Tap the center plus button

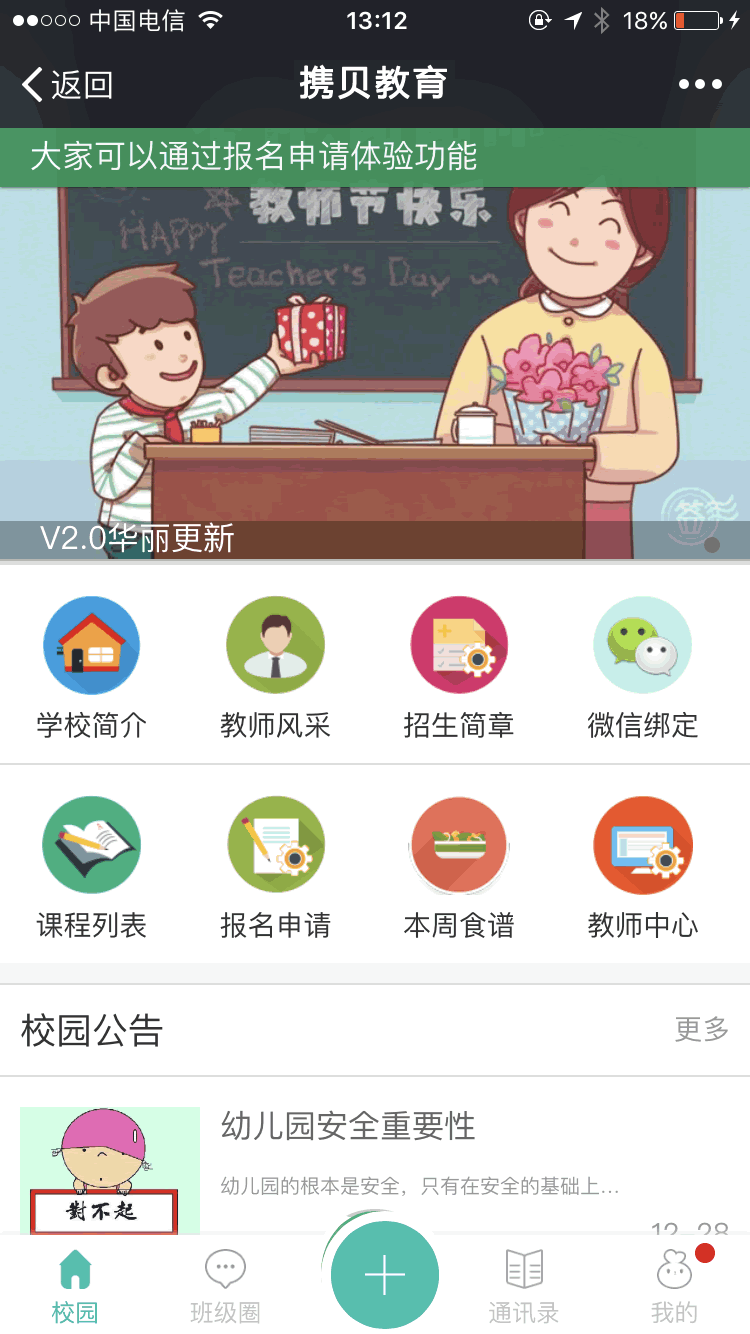385,1275
